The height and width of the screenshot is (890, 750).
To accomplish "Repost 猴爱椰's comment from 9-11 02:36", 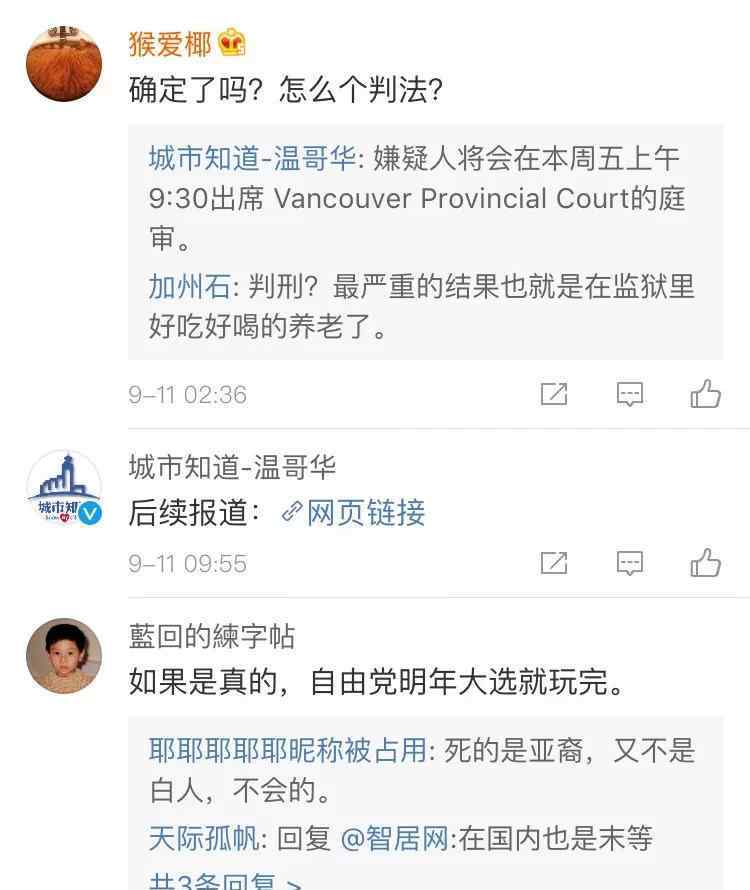I will (554, 394).
